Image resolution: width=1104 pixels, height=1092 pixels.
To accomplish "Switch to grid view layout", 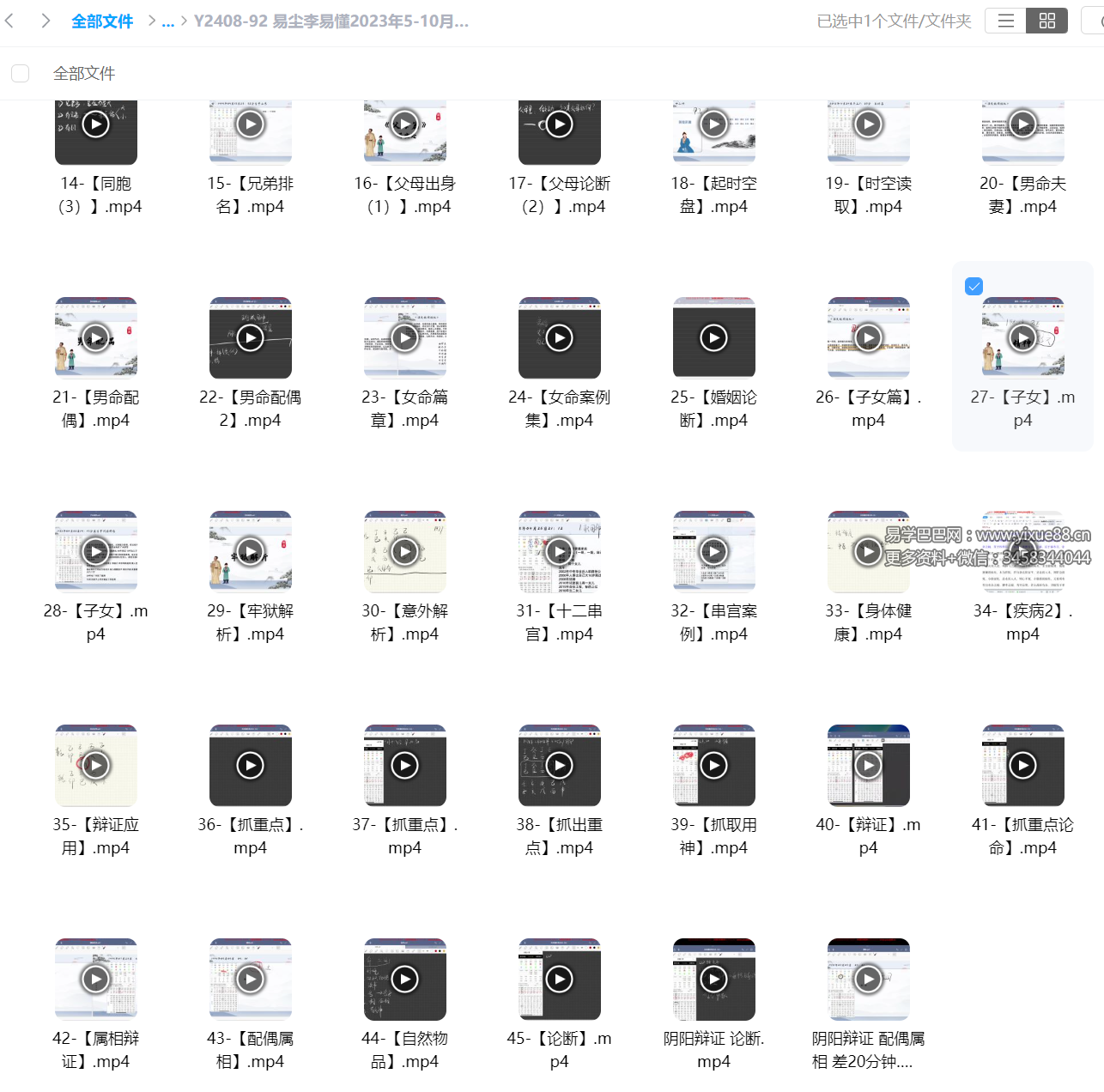I will pyautogui.click(x=1047, y=21).
